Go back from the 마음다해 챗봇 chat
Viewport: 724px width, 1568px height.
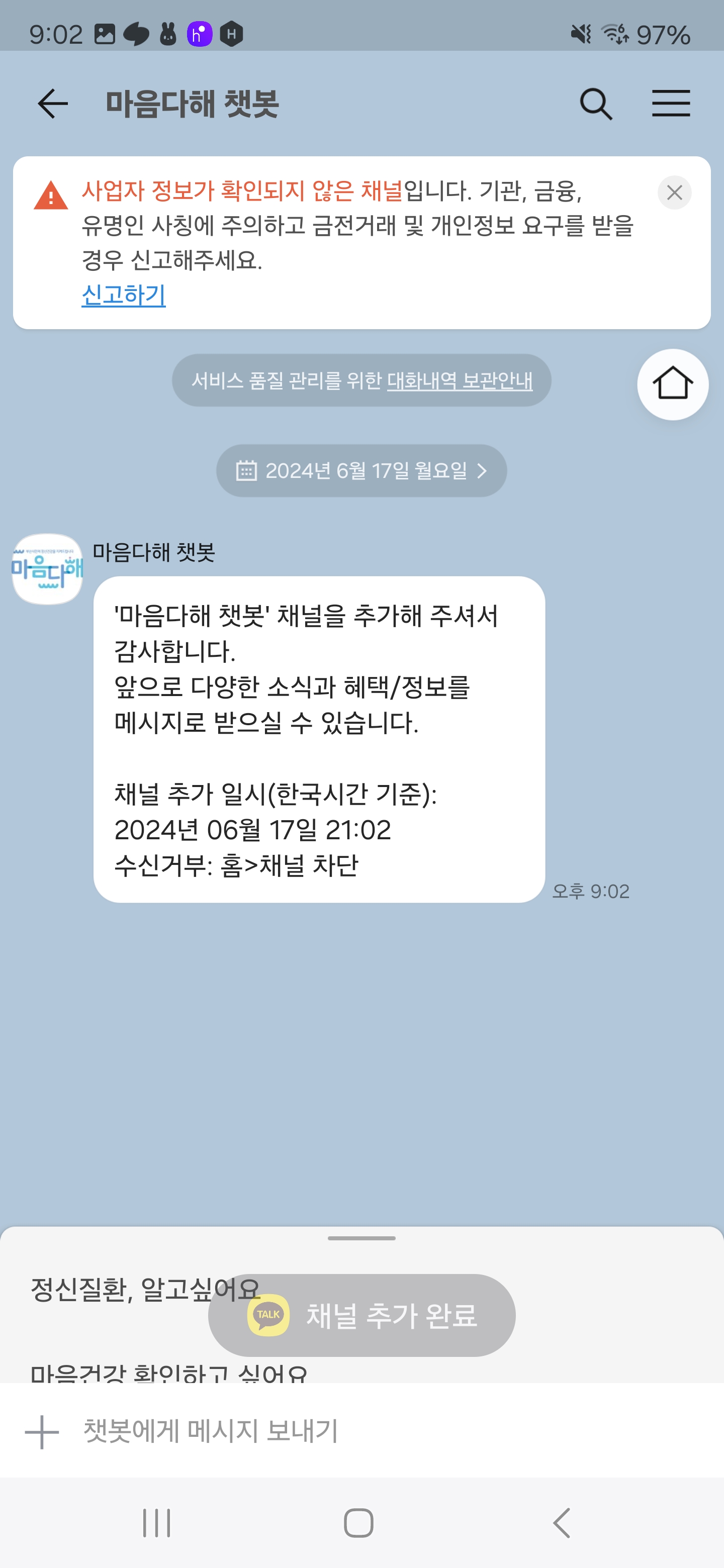52,104
